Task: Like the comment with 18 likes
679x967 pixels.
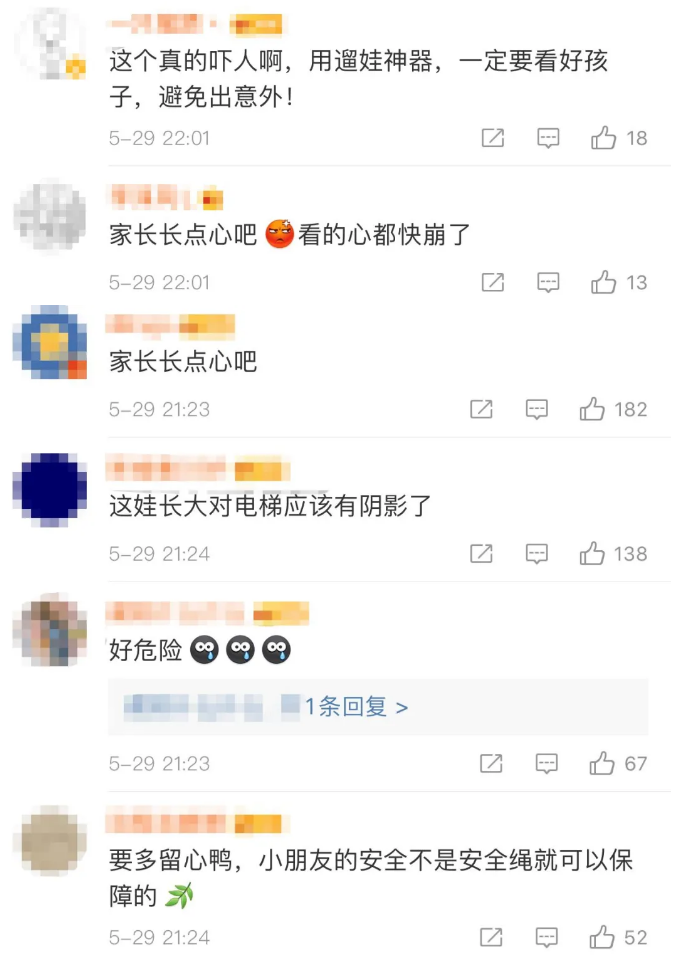Action: click(x=604, y=138)
